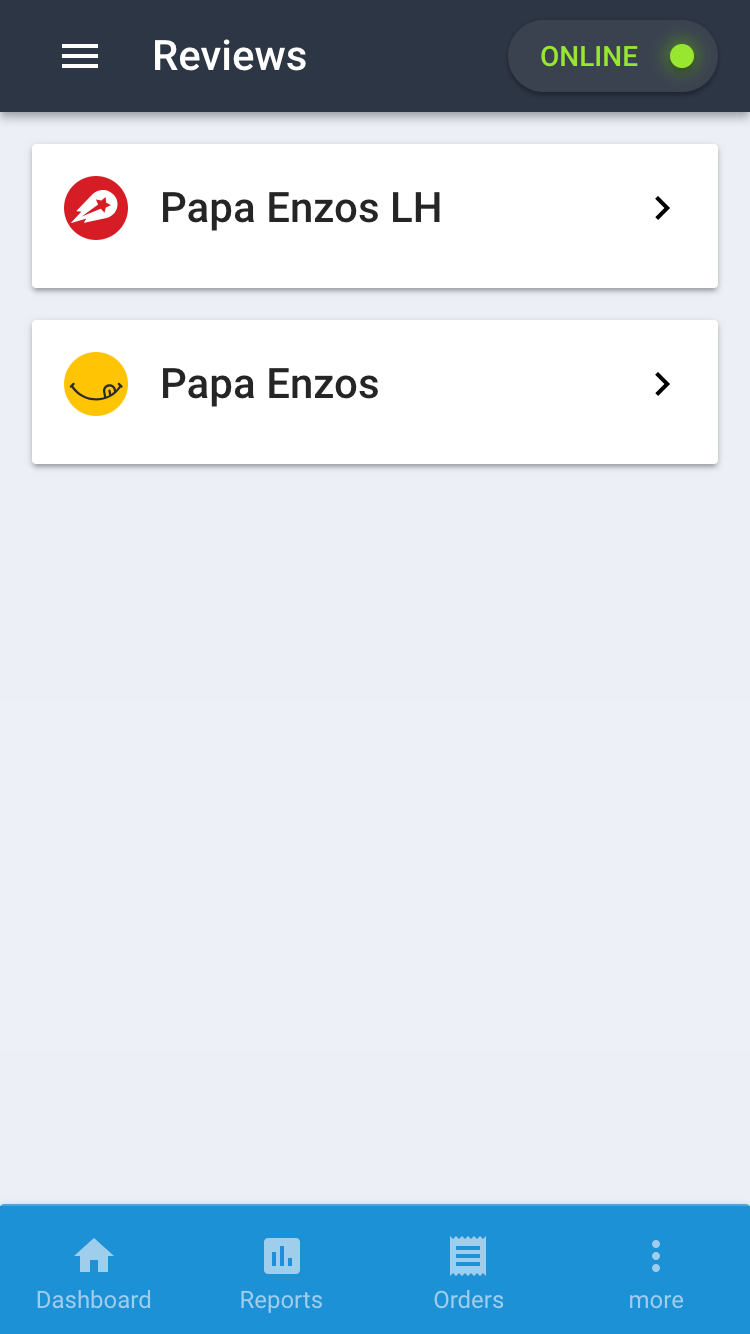Image resolution: width=750 pixels, height=1334 pixels.
Task: Switch to the Orders tab
Action: (468, 1272)
